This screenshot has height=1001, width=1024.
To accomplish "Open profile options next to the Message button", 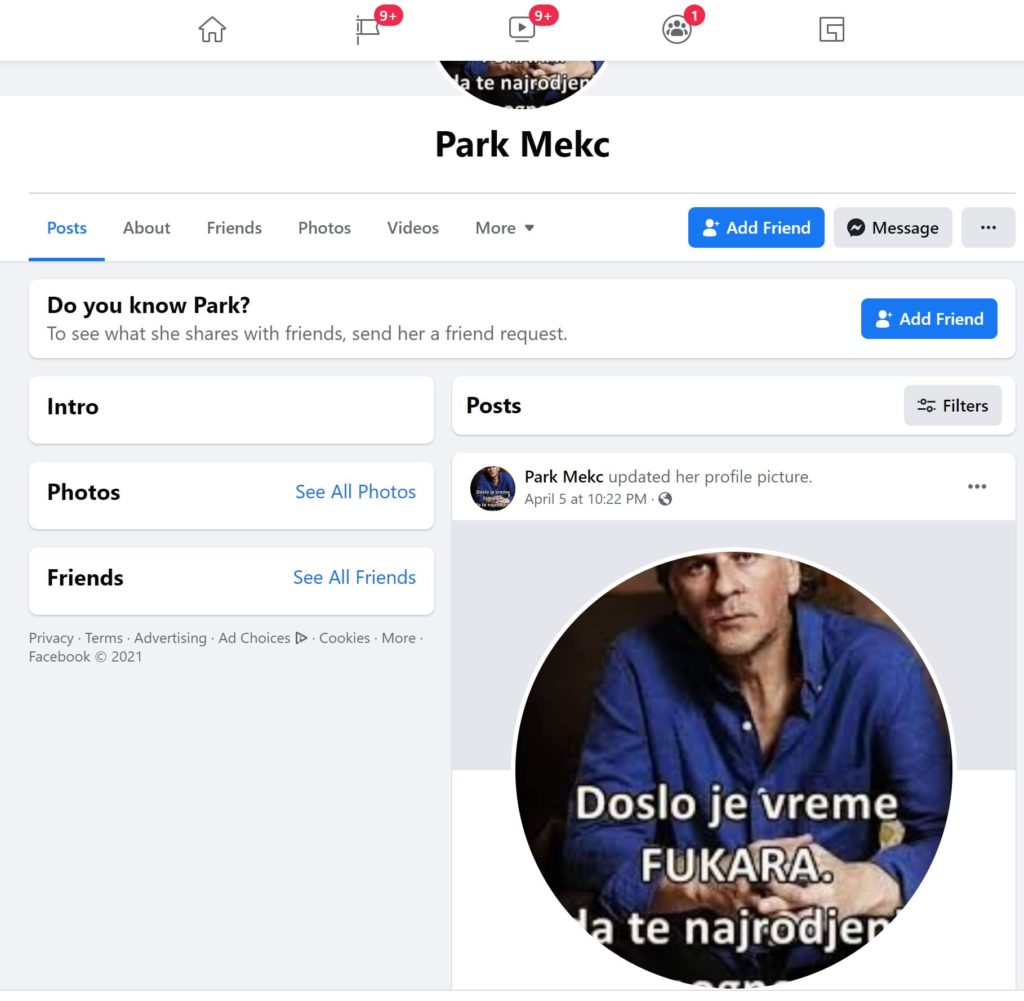I will point(988,228).
